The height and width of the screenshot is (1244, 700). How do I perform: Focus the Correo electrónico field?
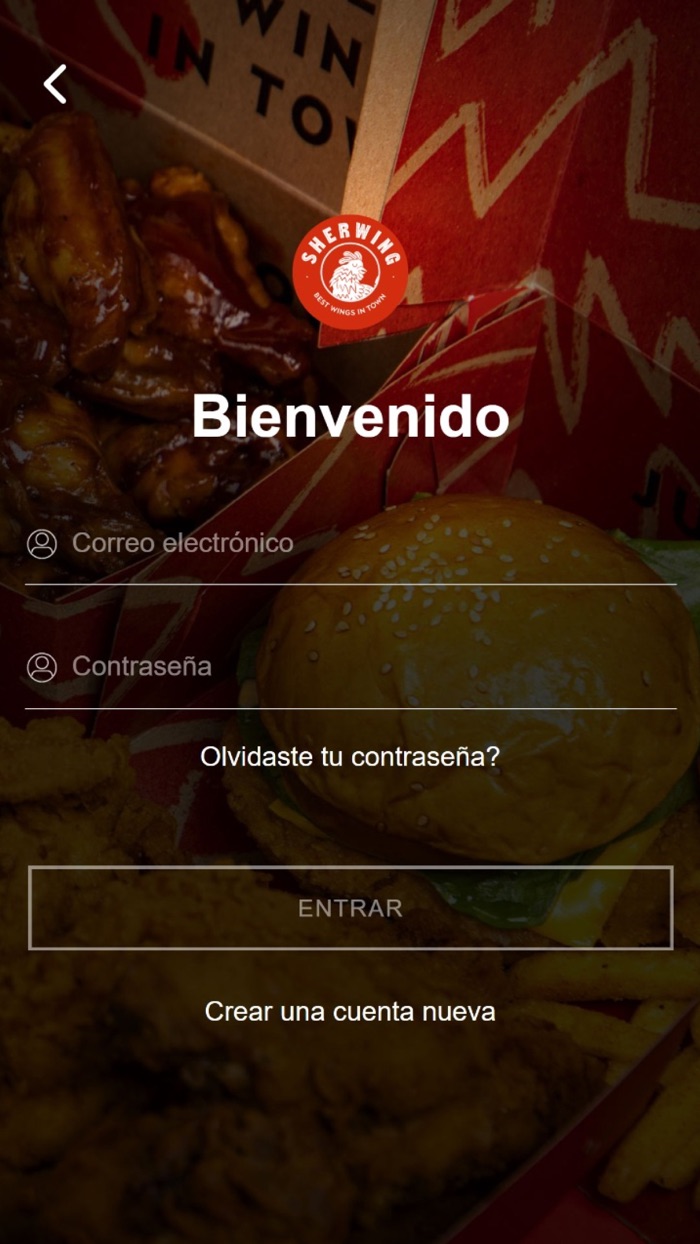click(x=350, y=544)
